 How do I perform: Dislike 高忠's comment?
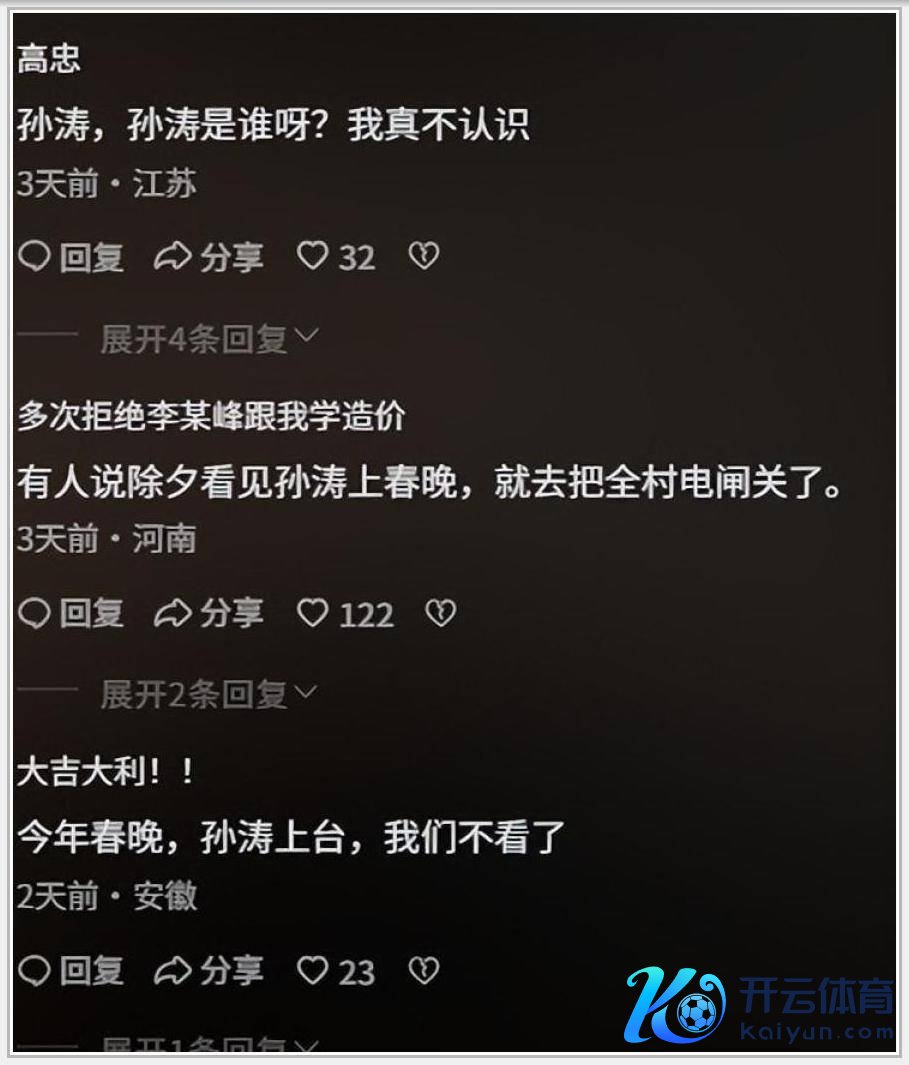pyautogui.click(x=424, y=257)
